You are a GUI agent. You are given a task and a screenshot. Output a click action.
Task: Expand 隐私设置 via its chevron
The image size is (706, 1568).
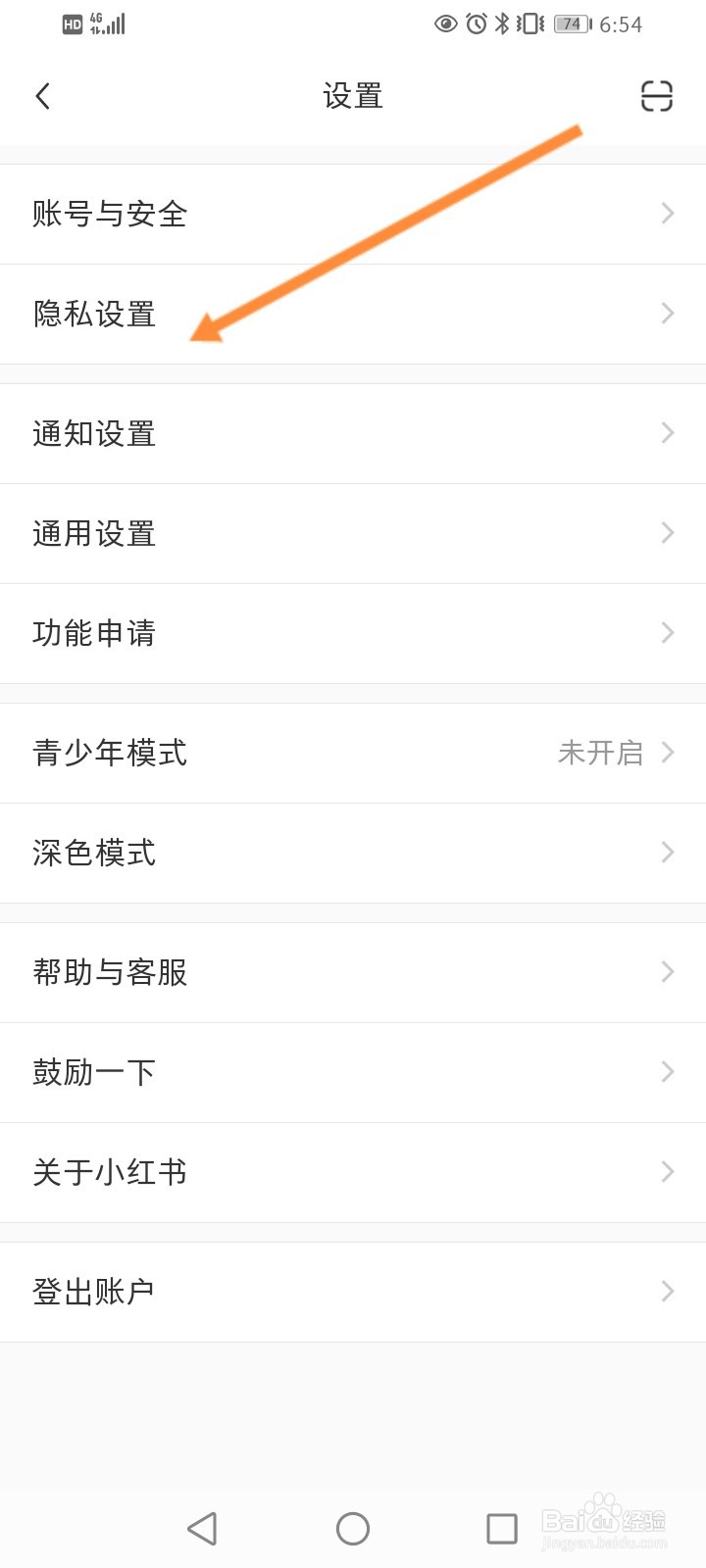(668, 314)
